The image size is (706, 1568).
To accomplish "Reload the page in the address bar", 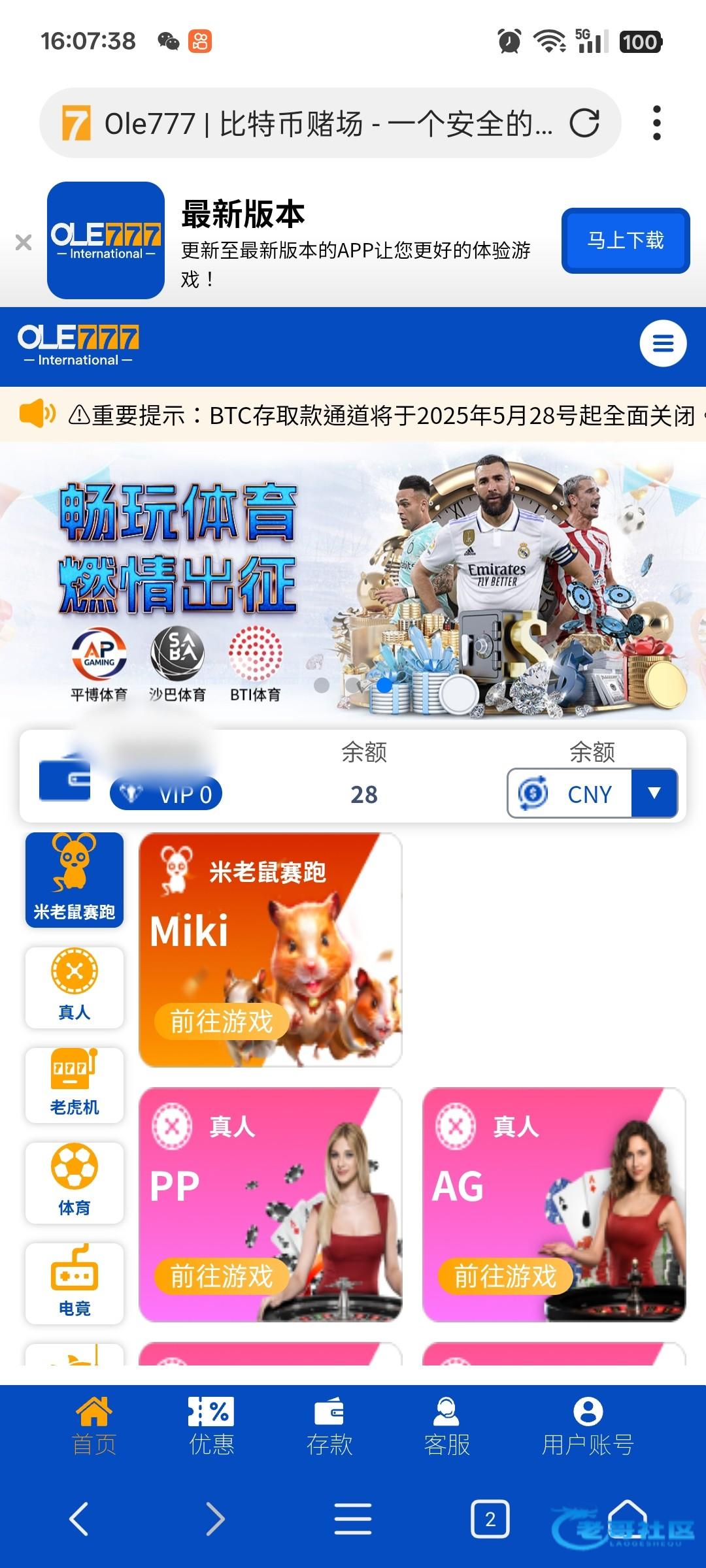I will pos(584,123).
